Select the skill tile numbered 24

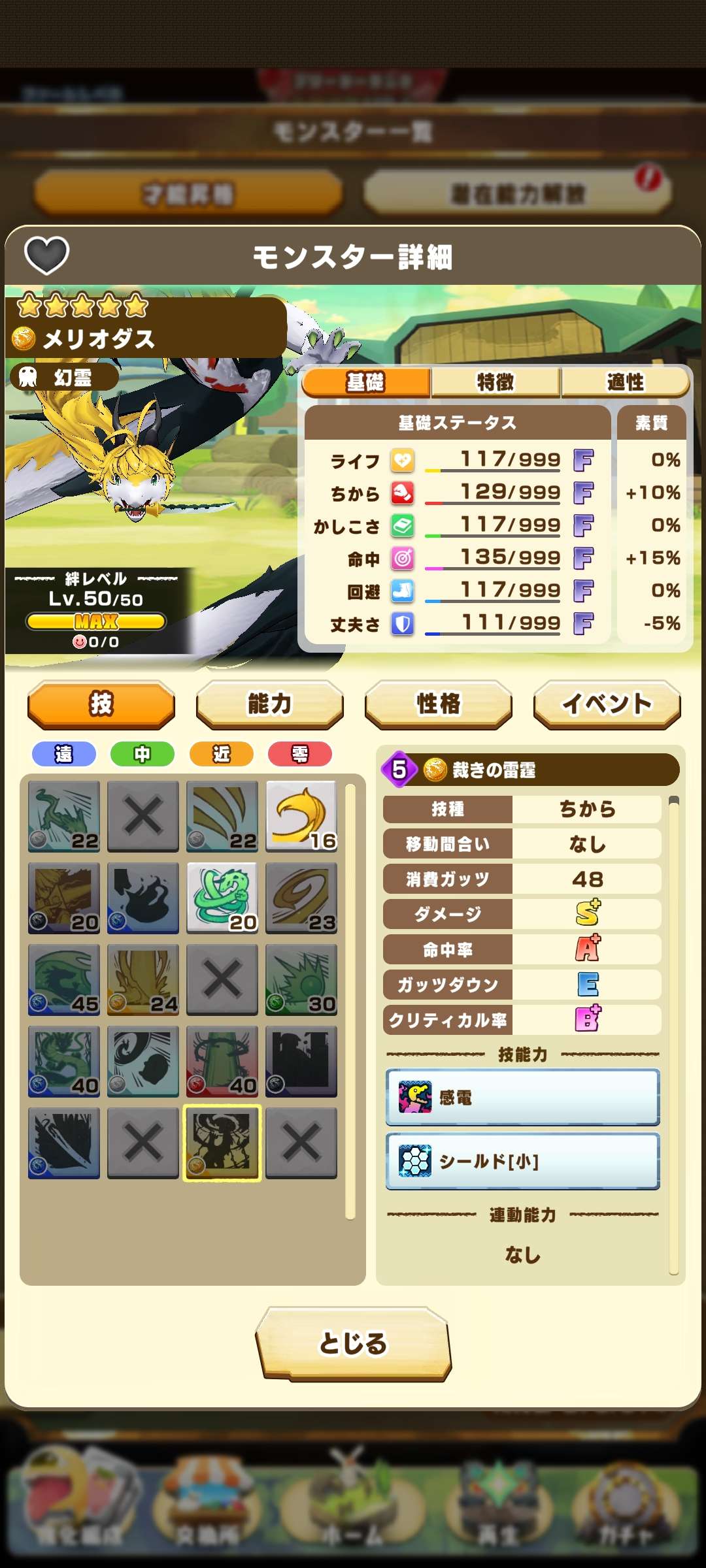pos(143,979)
